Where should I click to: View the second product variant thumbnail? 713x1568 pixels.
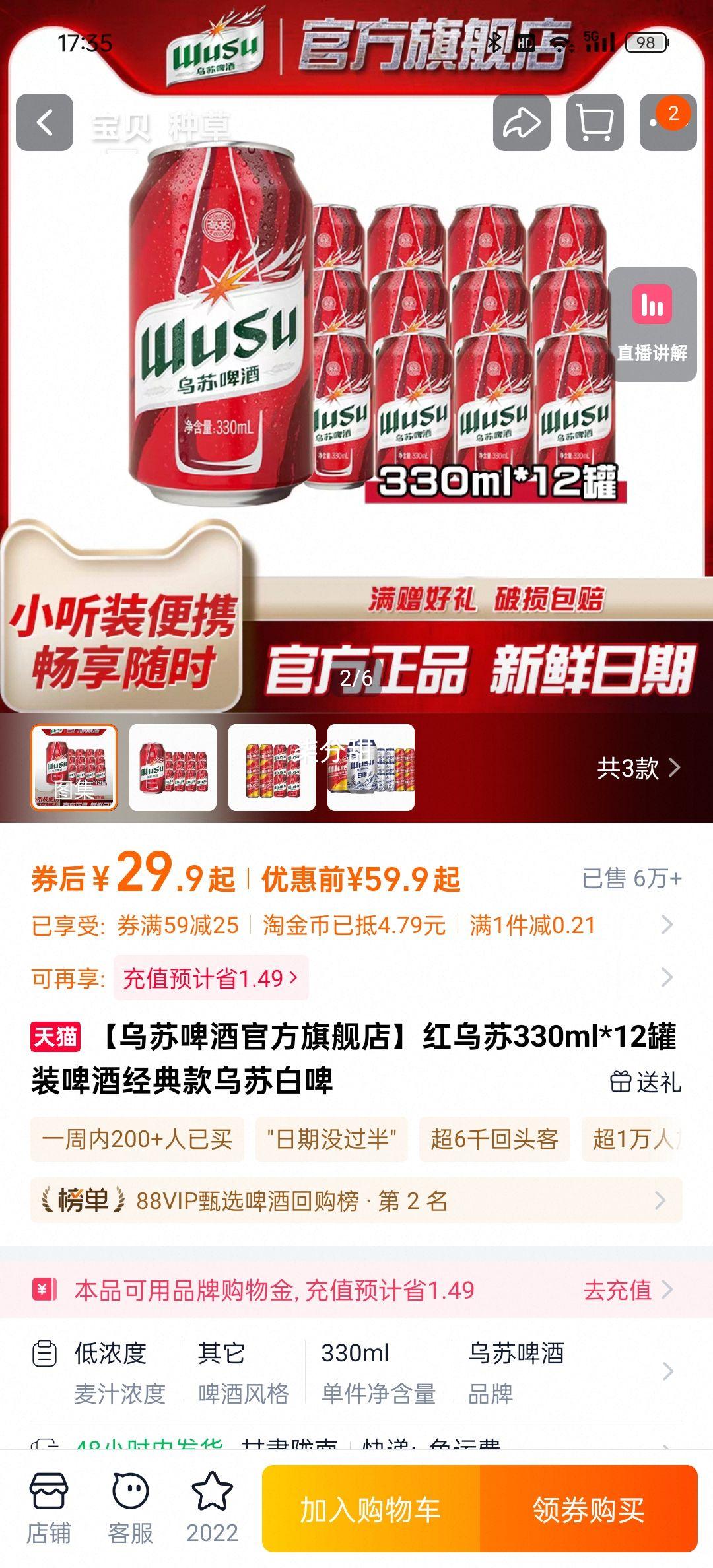pyautogui.click(x=173, y=768)
